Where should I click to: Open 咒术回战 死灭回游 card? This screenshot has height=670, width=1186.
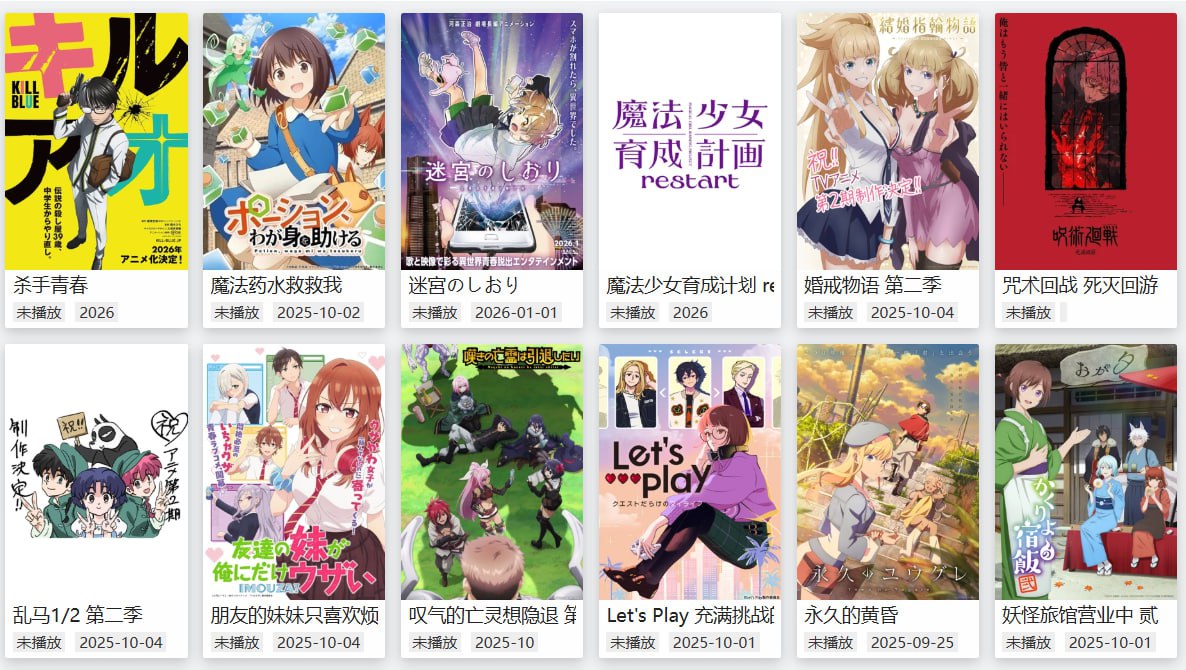pyautogui.click(x=1086, y=141)
